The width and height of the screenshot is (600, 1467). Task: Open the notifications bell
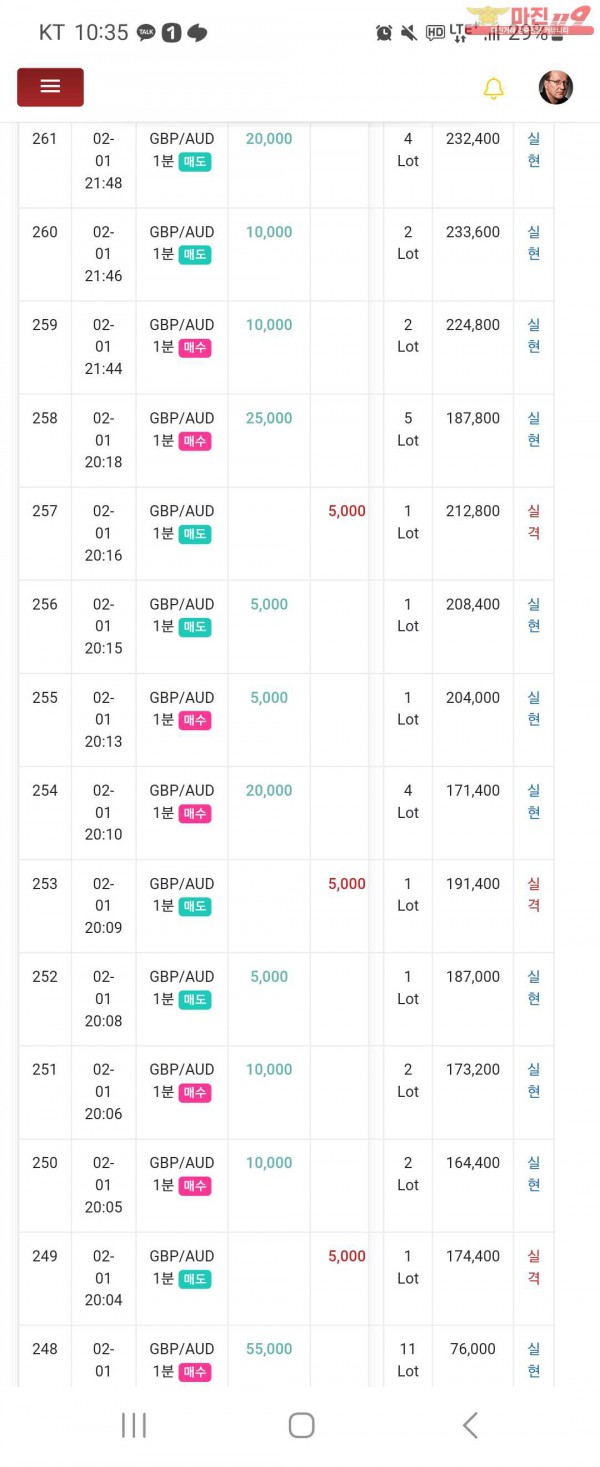(493, 88)
